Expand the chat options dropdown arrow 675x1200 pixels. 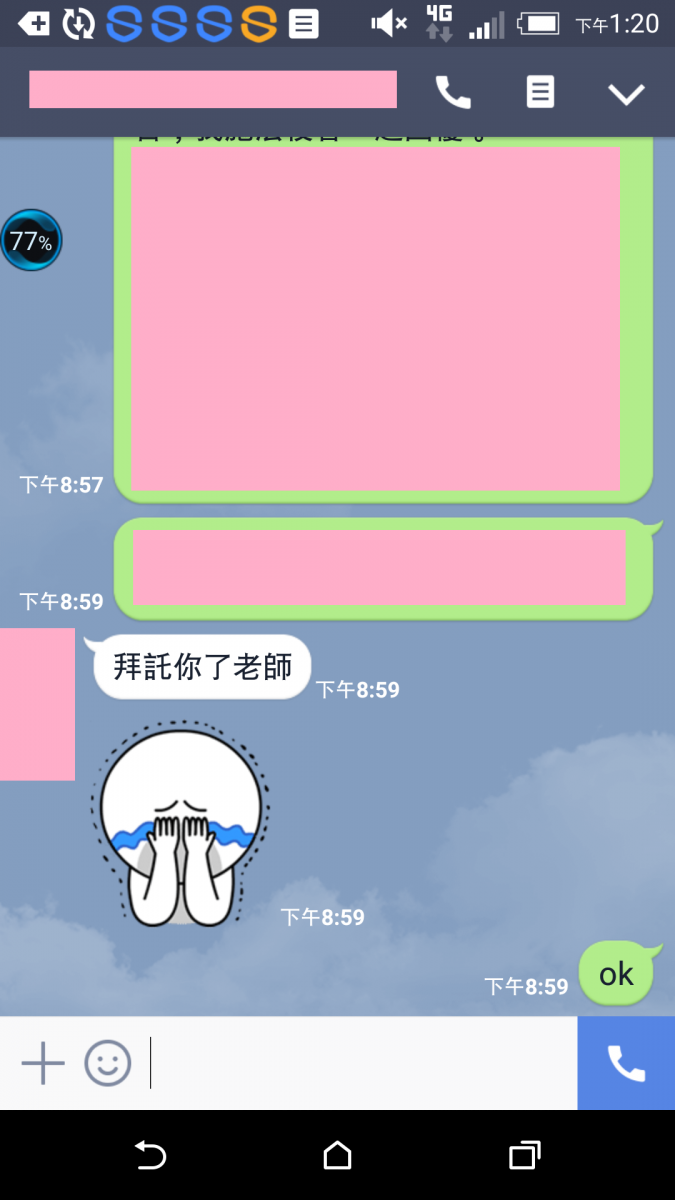627,94
